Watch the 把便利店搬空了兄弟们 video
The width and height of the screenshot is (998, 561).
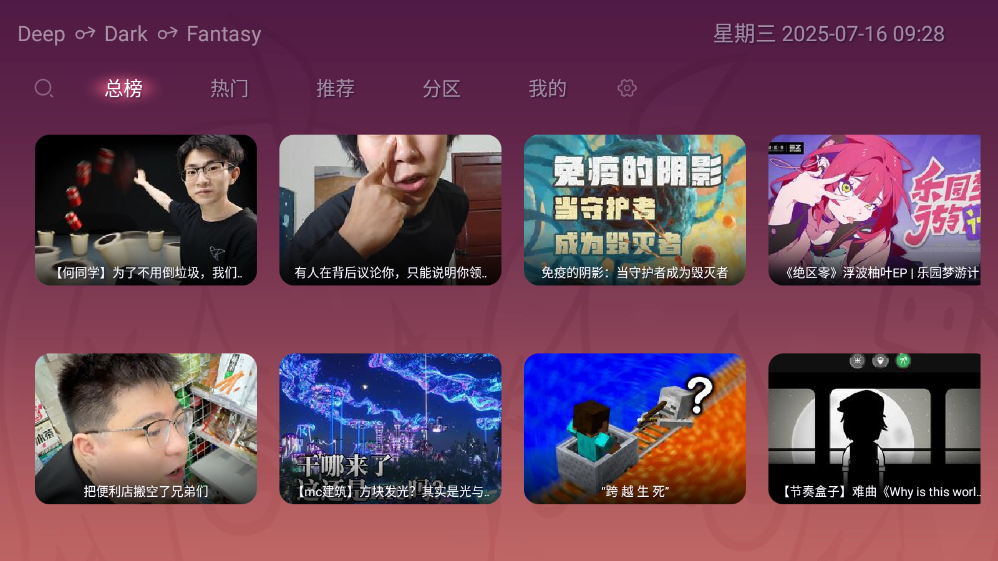[146, 428]
